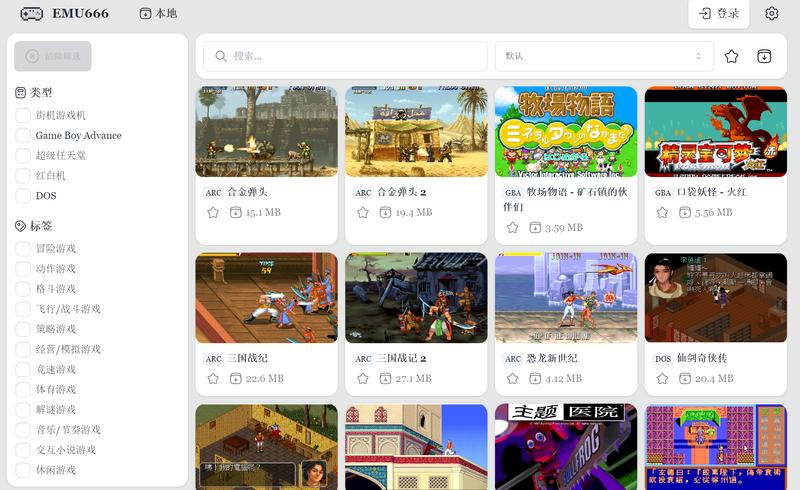Download 三国战纪 via its download icon
This screenshot has width=800, height=490.
click(x=235, y=379)
